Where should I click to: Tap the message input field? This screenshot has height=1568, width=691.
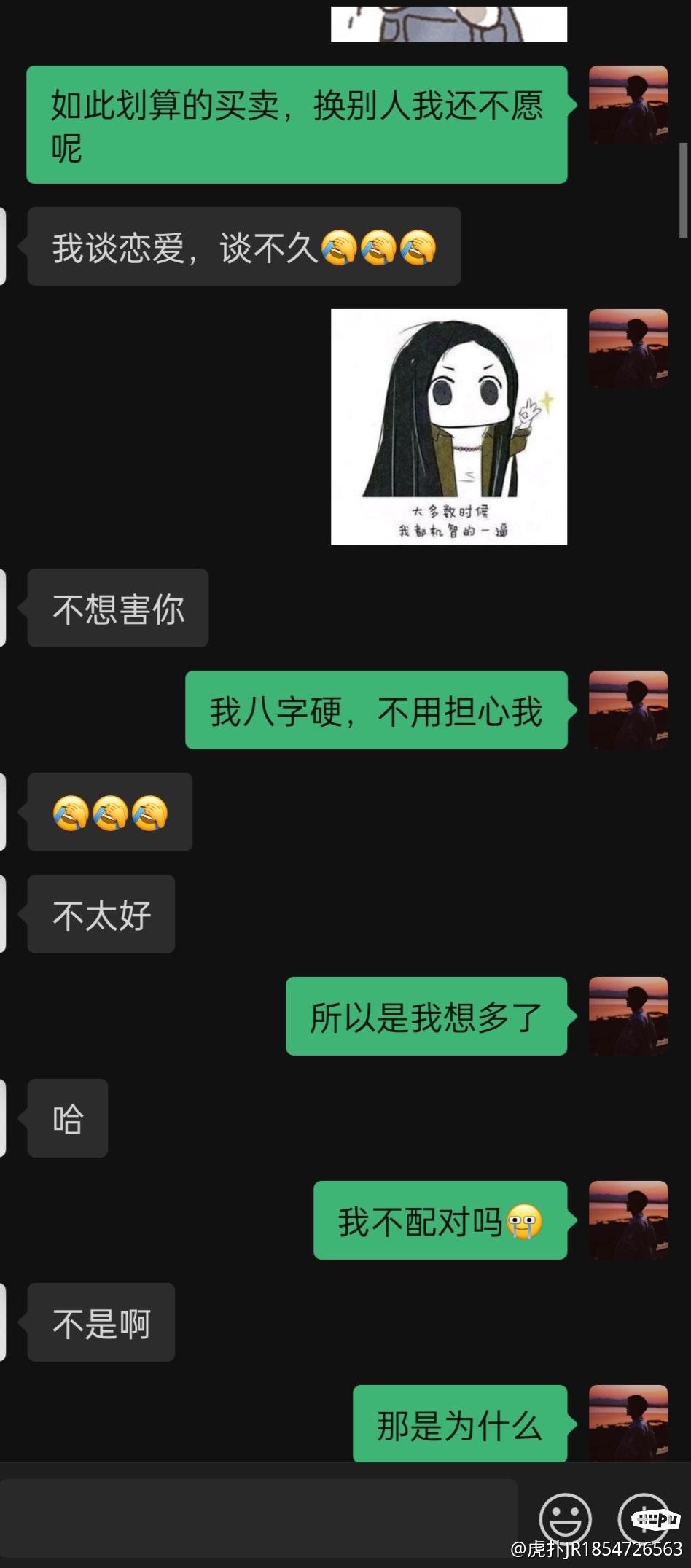(x=259, y=1518)
